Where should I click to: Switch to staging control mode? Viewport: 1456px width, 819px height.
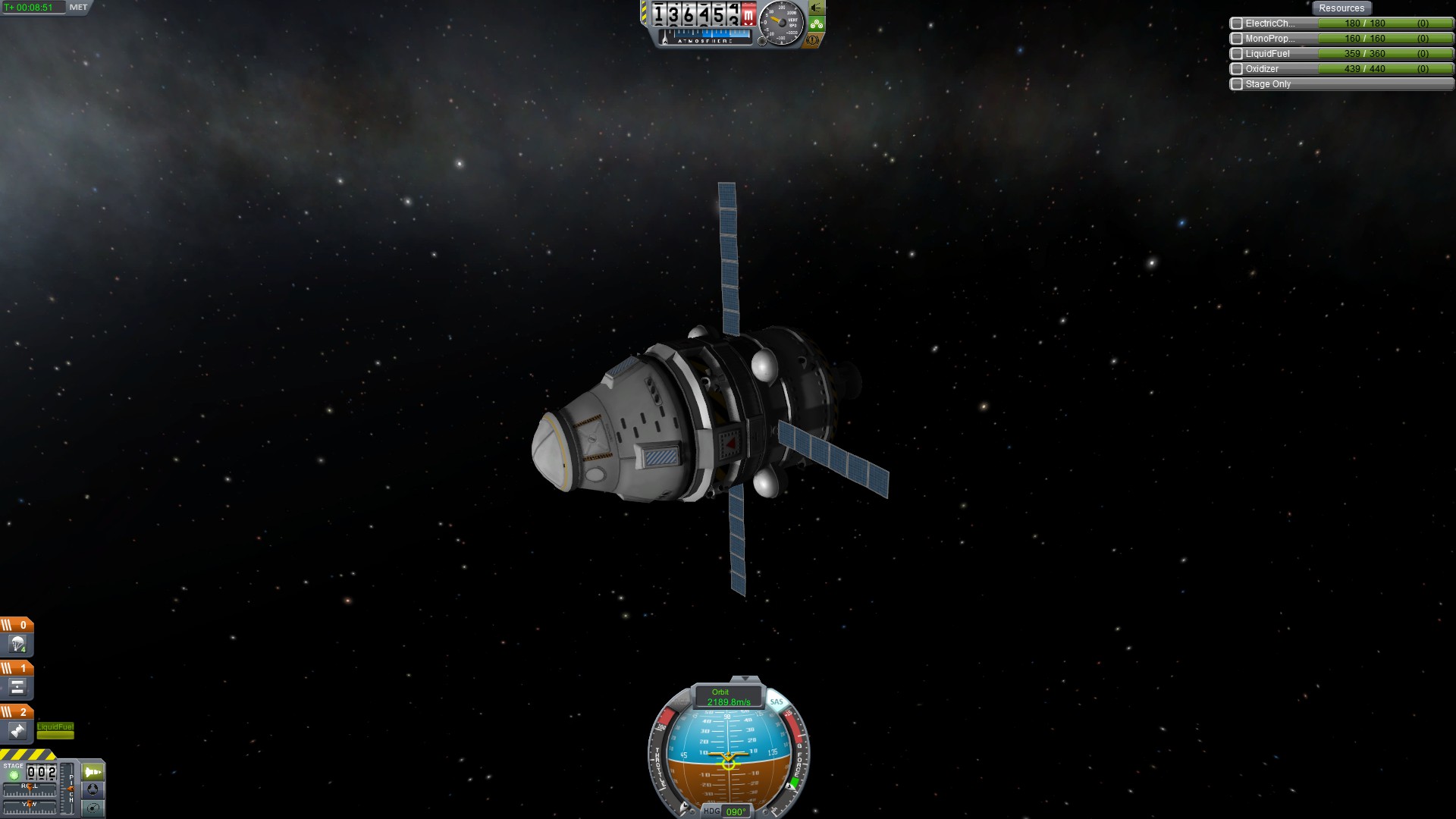pos(93,772)
